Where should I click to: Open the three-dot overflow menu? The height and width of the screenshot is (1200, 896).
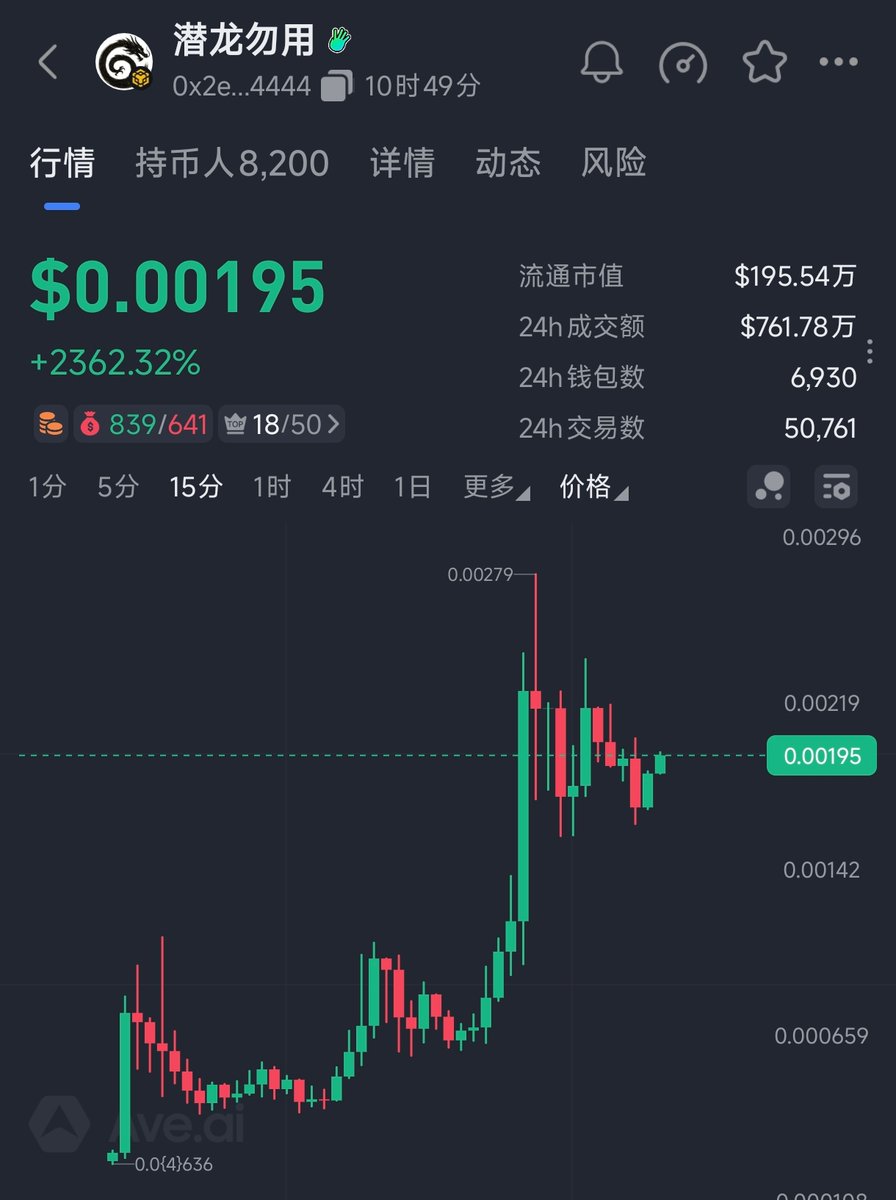838,62
